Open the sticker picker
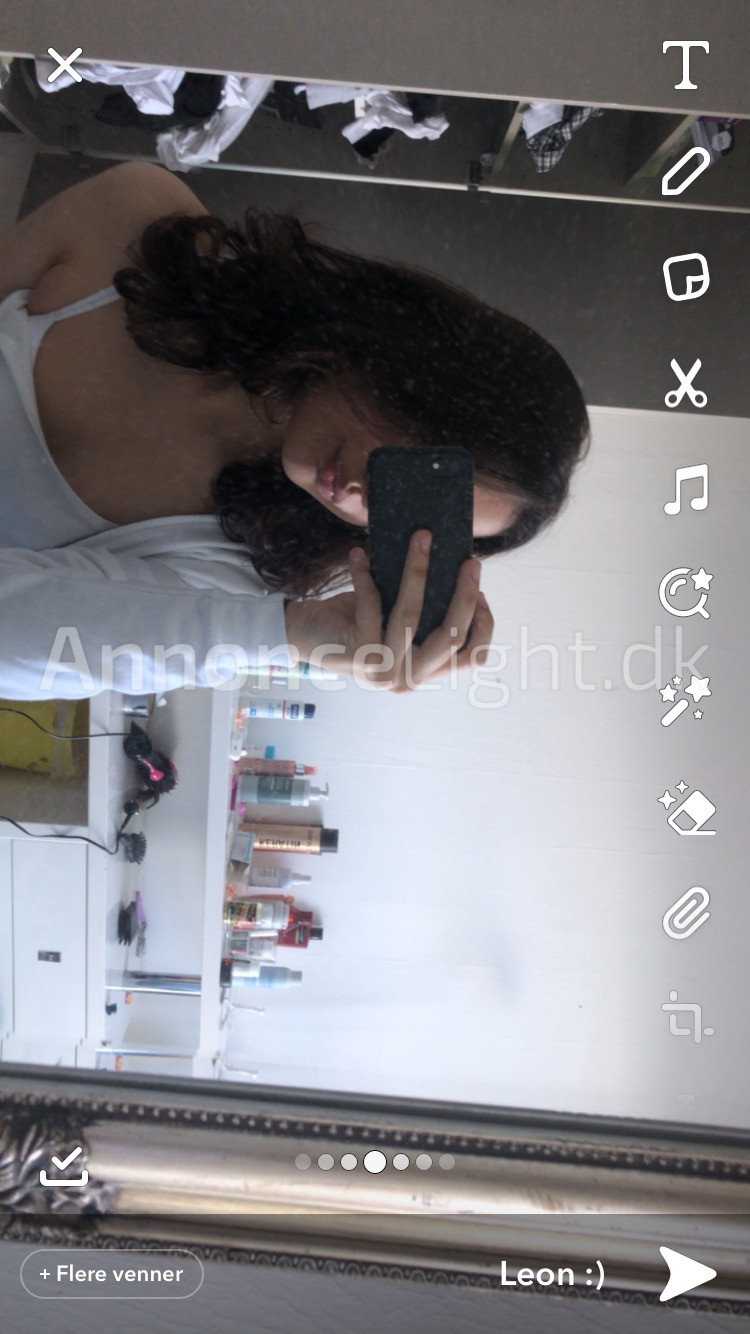This screenshot has height=1334, width=750. coord(686,277)
